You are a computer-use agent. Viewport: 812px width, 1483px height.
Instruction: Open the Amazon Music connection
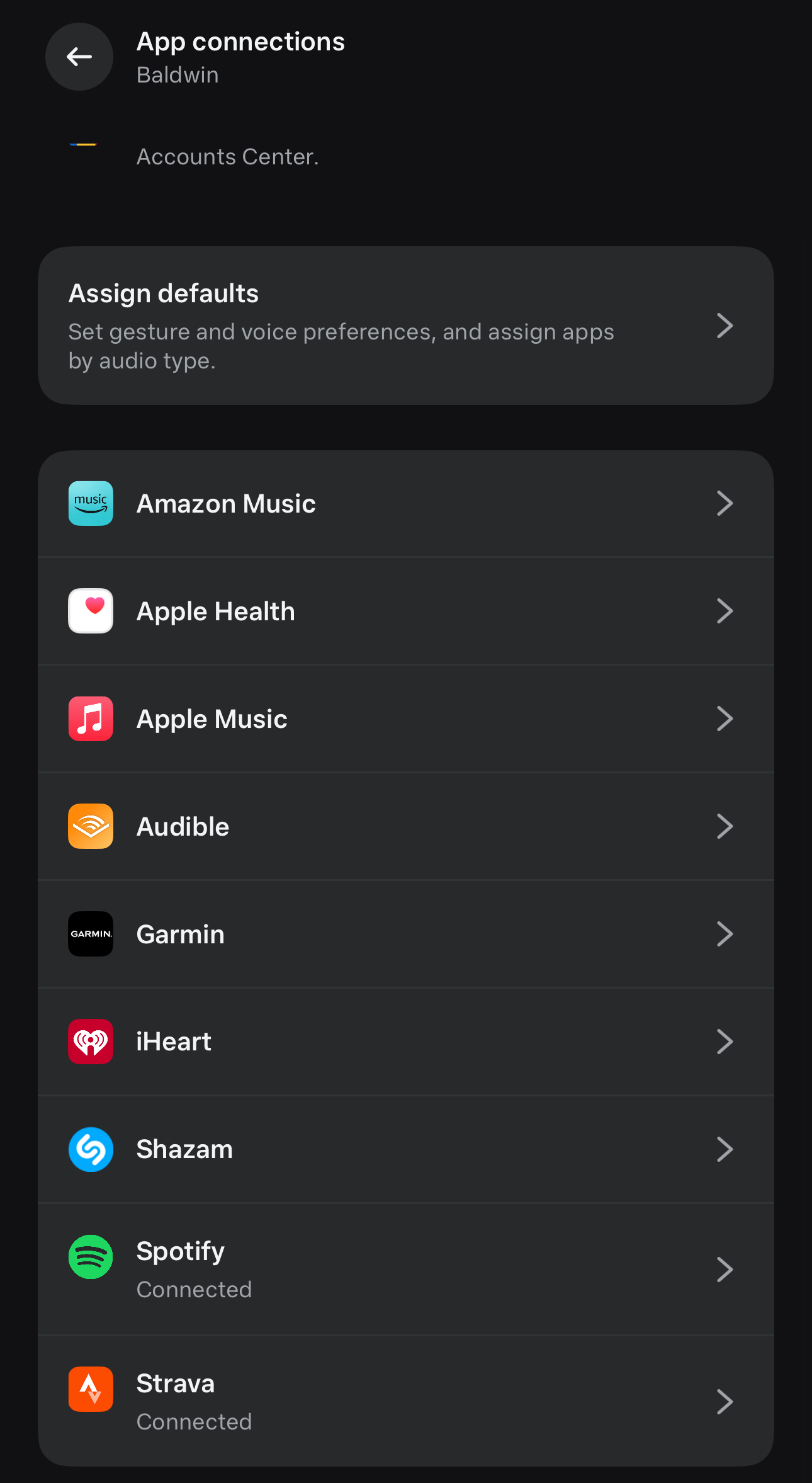tap(405, 504)
